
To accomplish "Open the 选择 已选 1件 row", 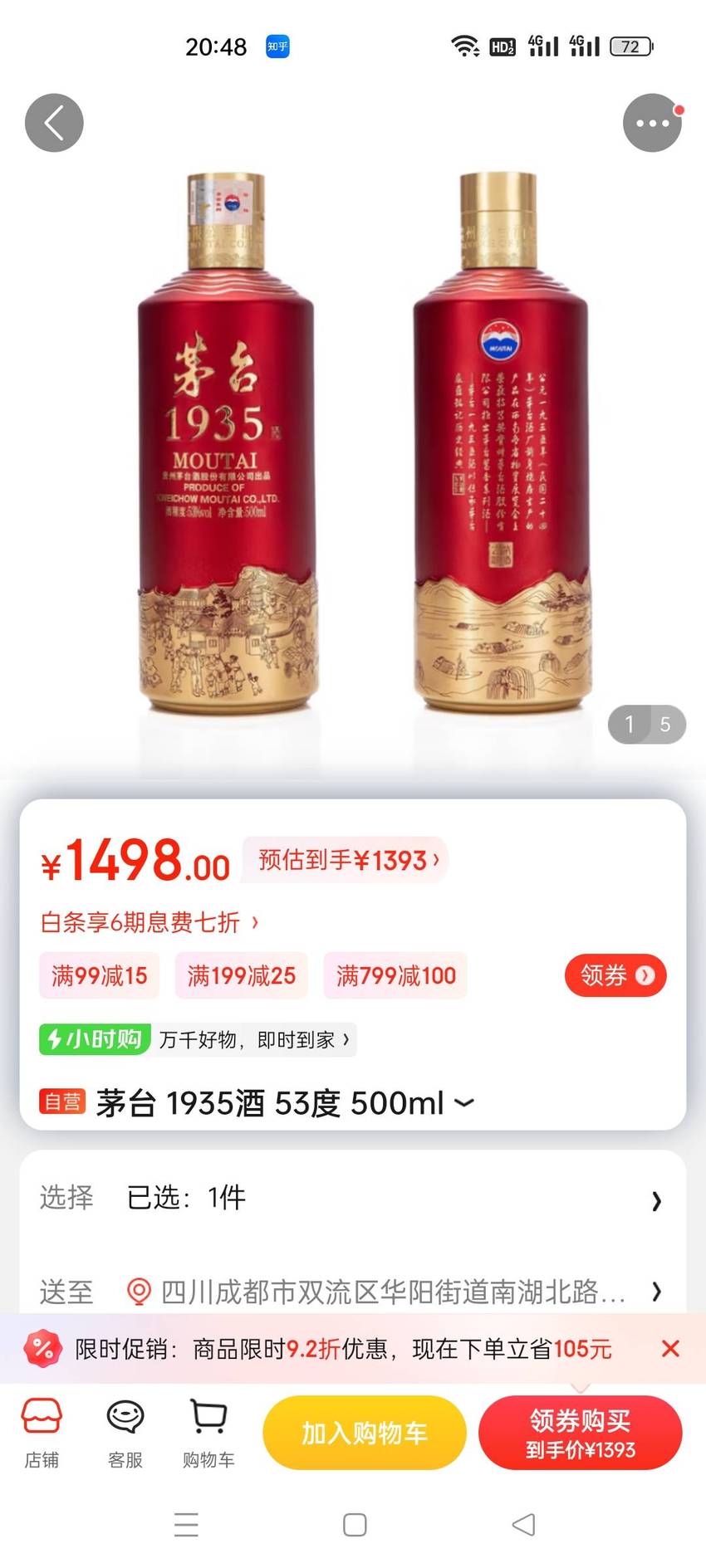I will point(353,1198).
